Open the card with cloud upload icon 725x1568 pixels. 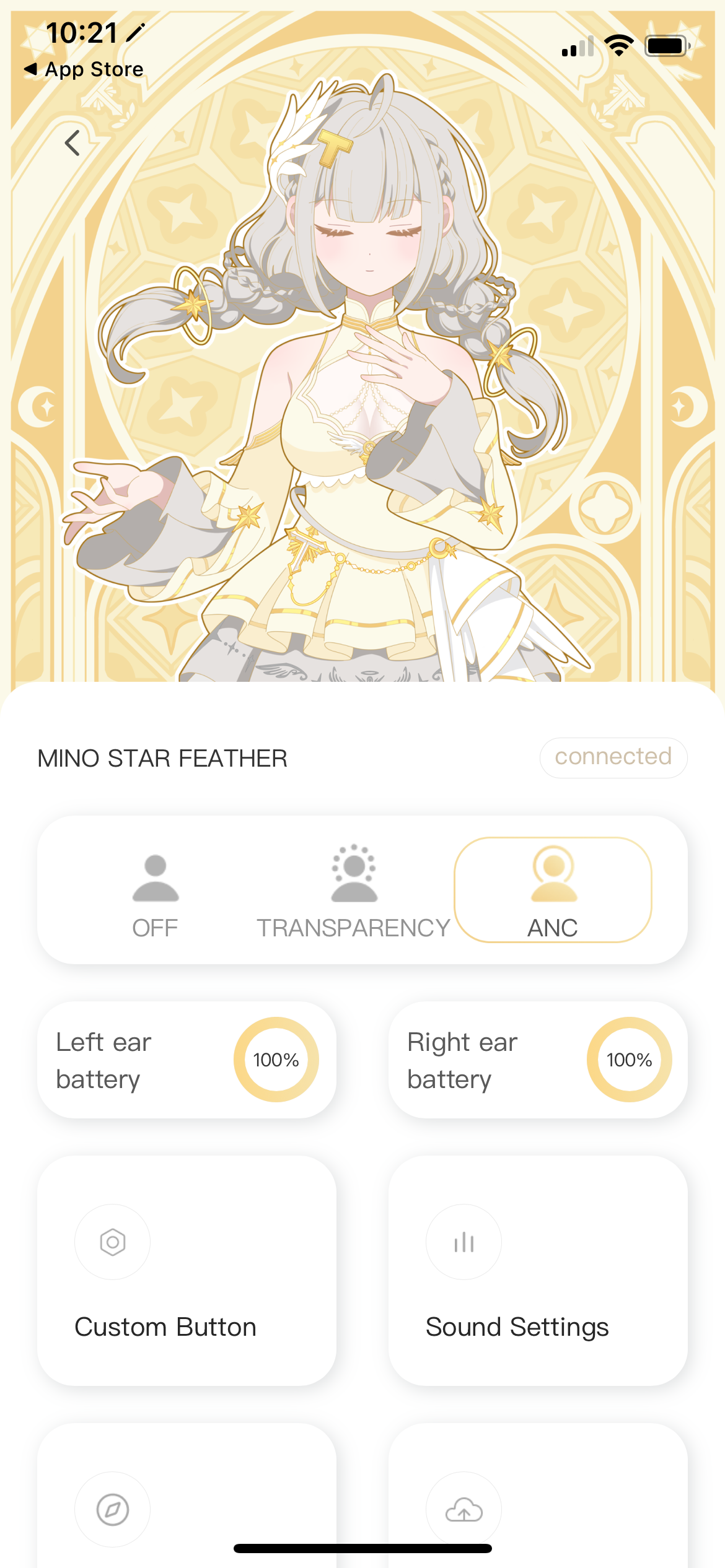click(537, 1499)
